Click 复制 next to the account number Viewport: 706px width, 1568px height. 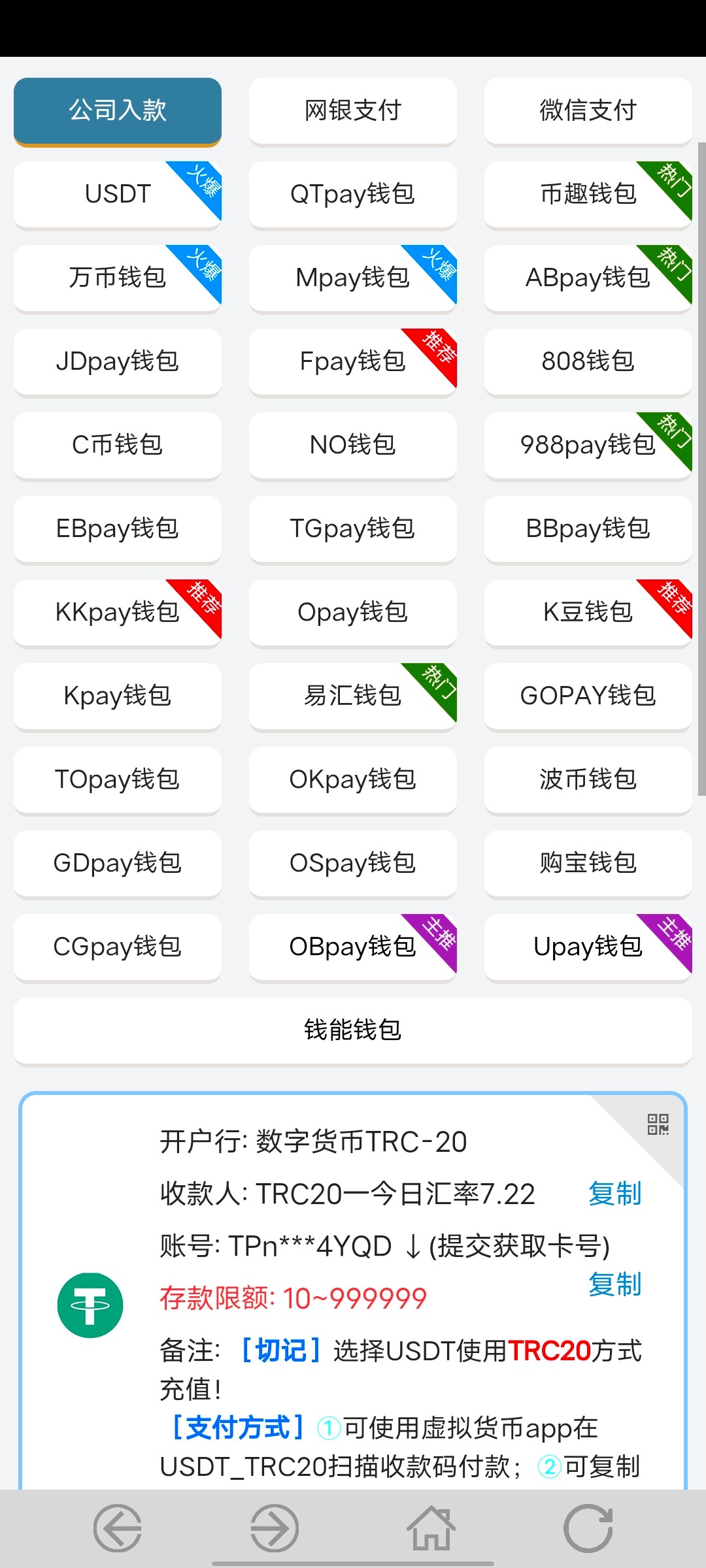click(614, 1284)
